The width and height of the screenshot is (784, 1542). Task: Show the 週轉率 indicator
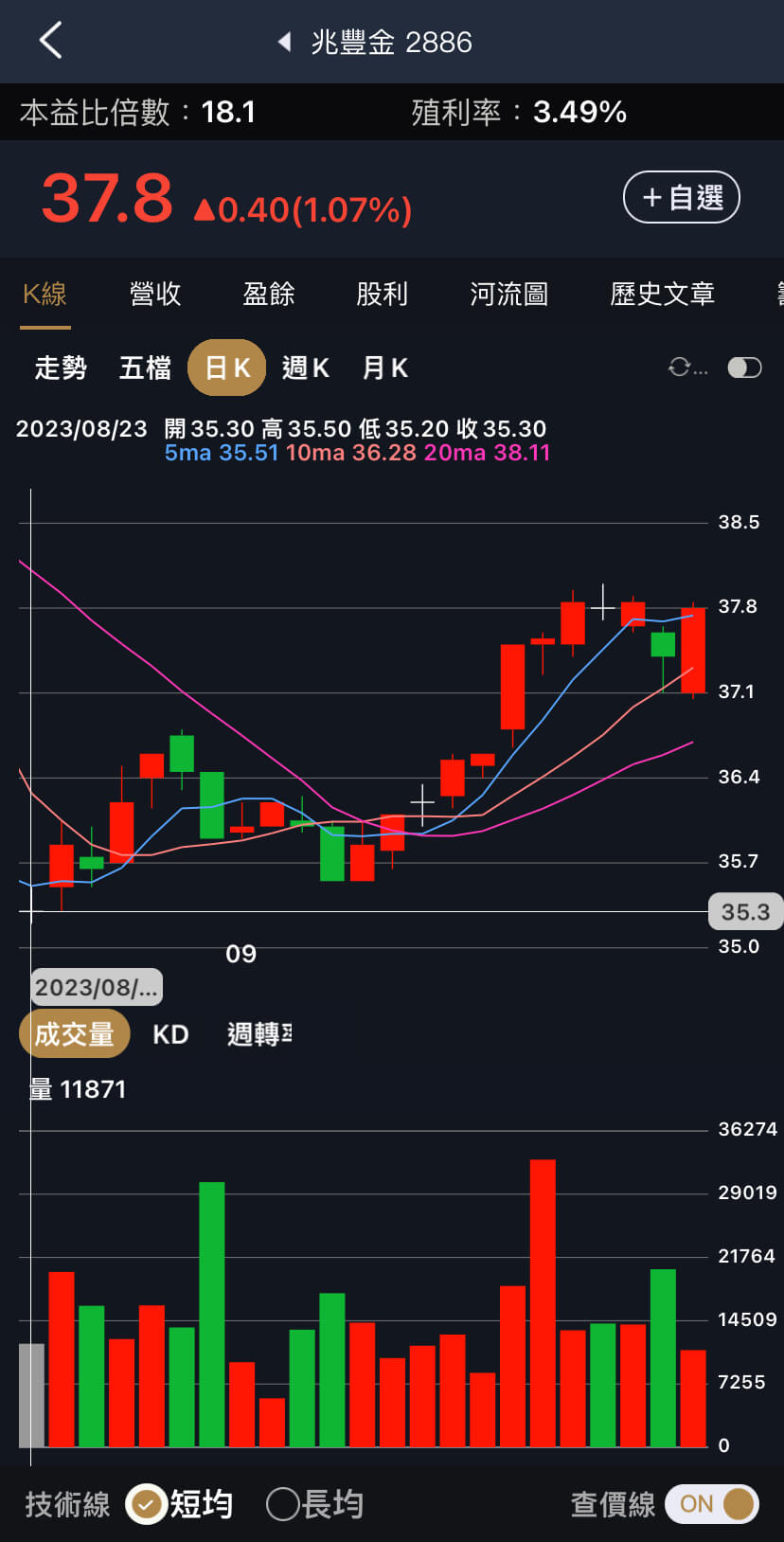click(258, 1034)
